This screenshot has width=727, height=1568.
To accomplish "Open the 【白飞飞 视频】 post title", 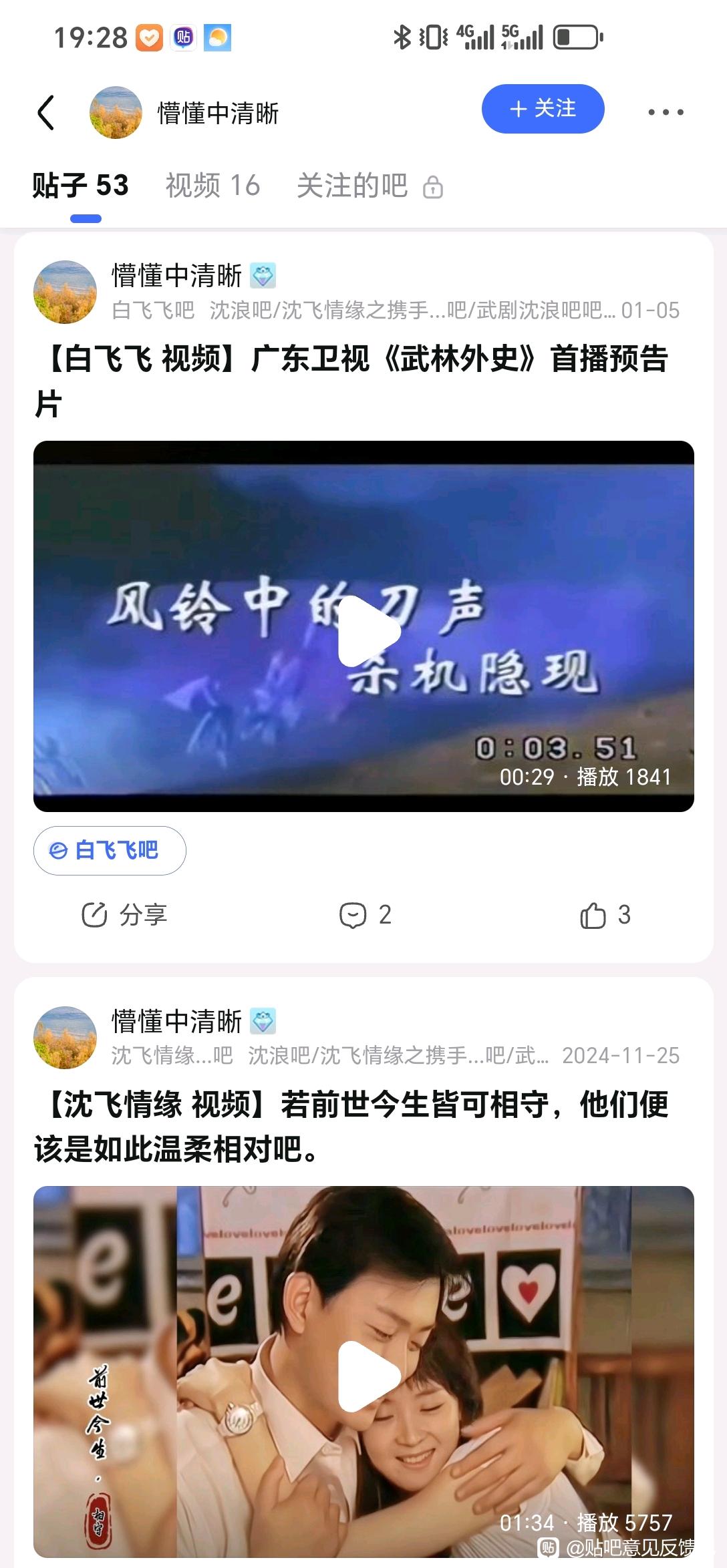I will [351, 381].
